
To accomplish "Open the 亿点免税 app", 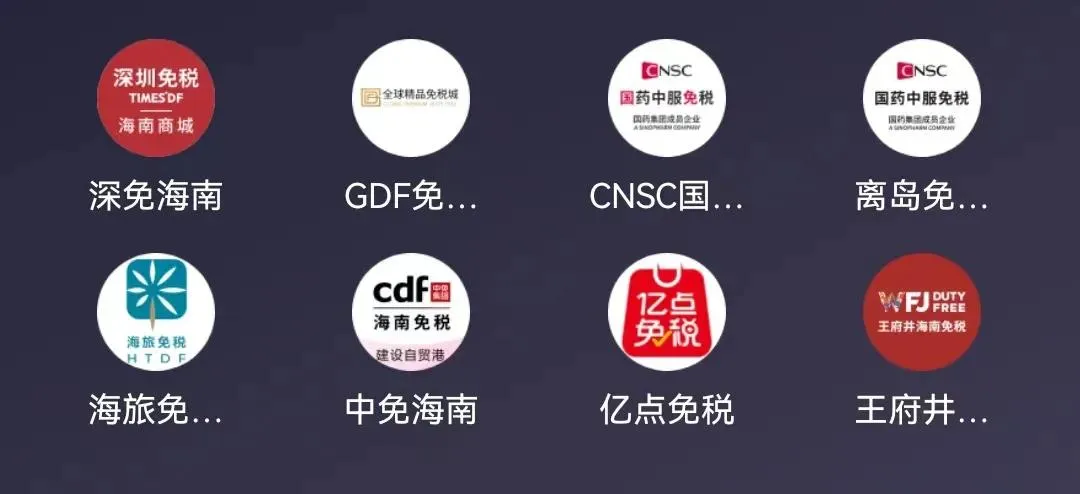I will [x=667, y=312].
